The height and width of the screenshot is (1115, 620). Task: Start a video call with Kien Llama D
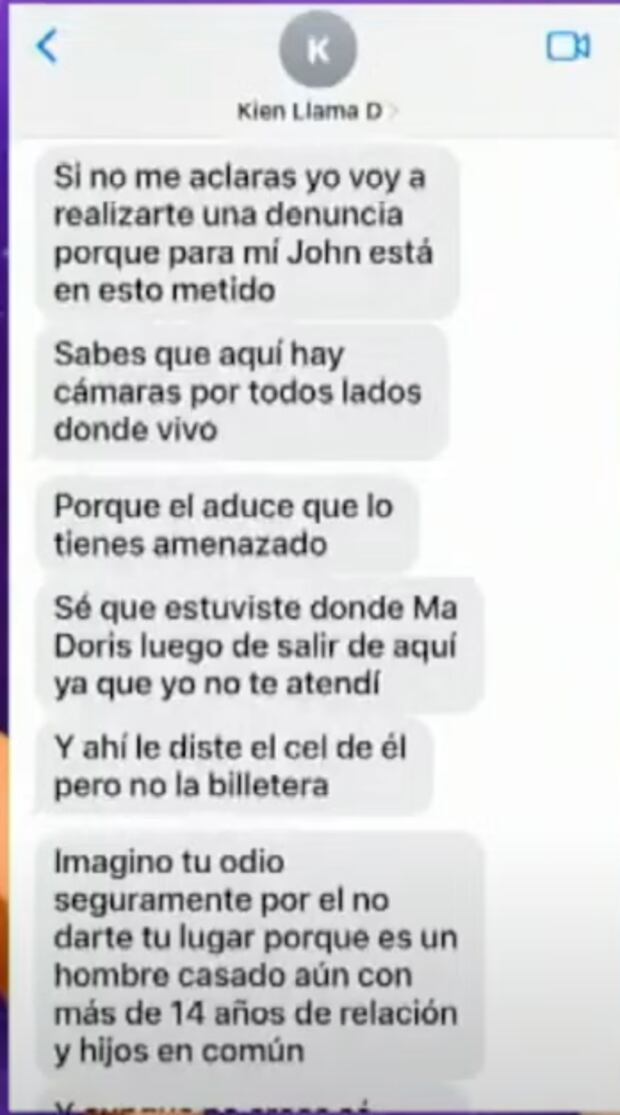coord(567,47)
